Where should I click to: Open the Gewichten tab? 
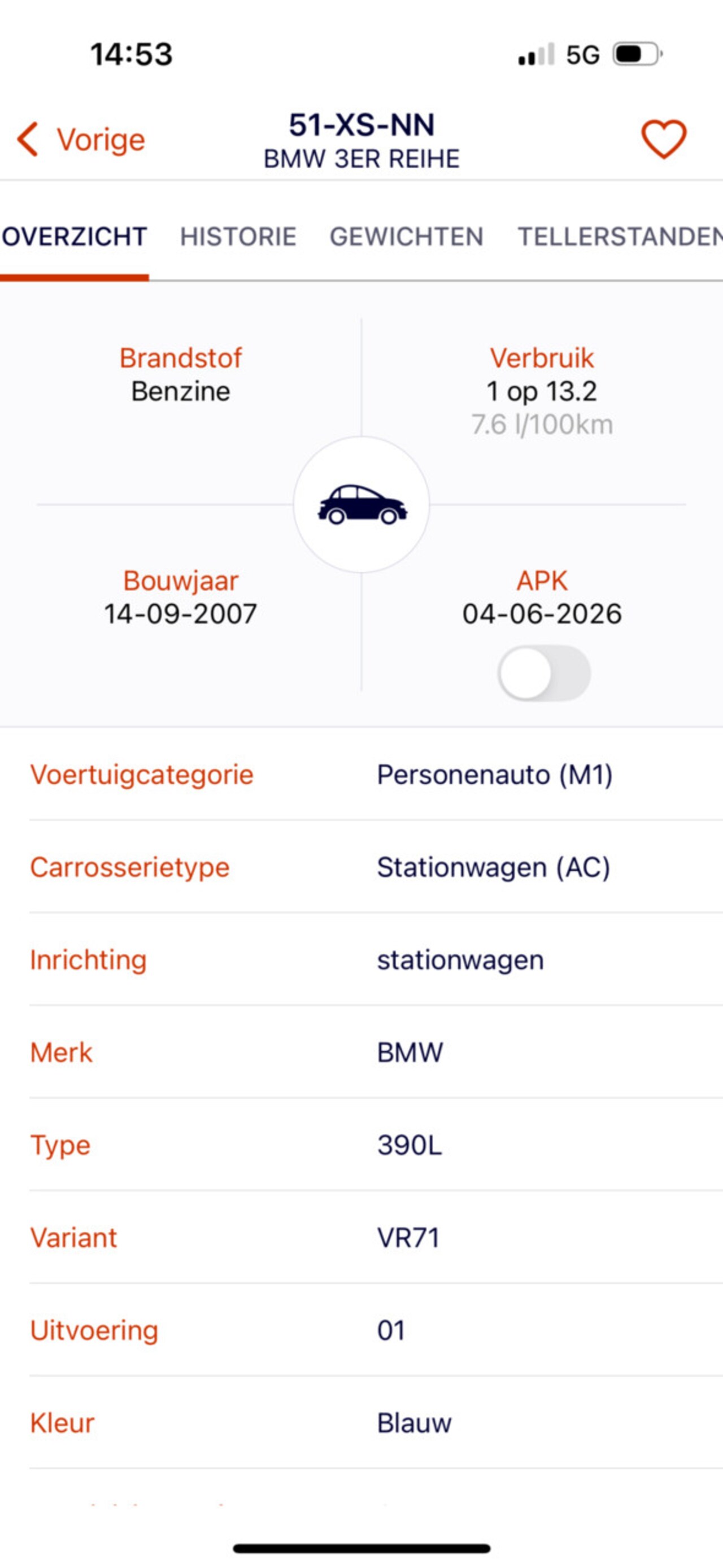406,236
